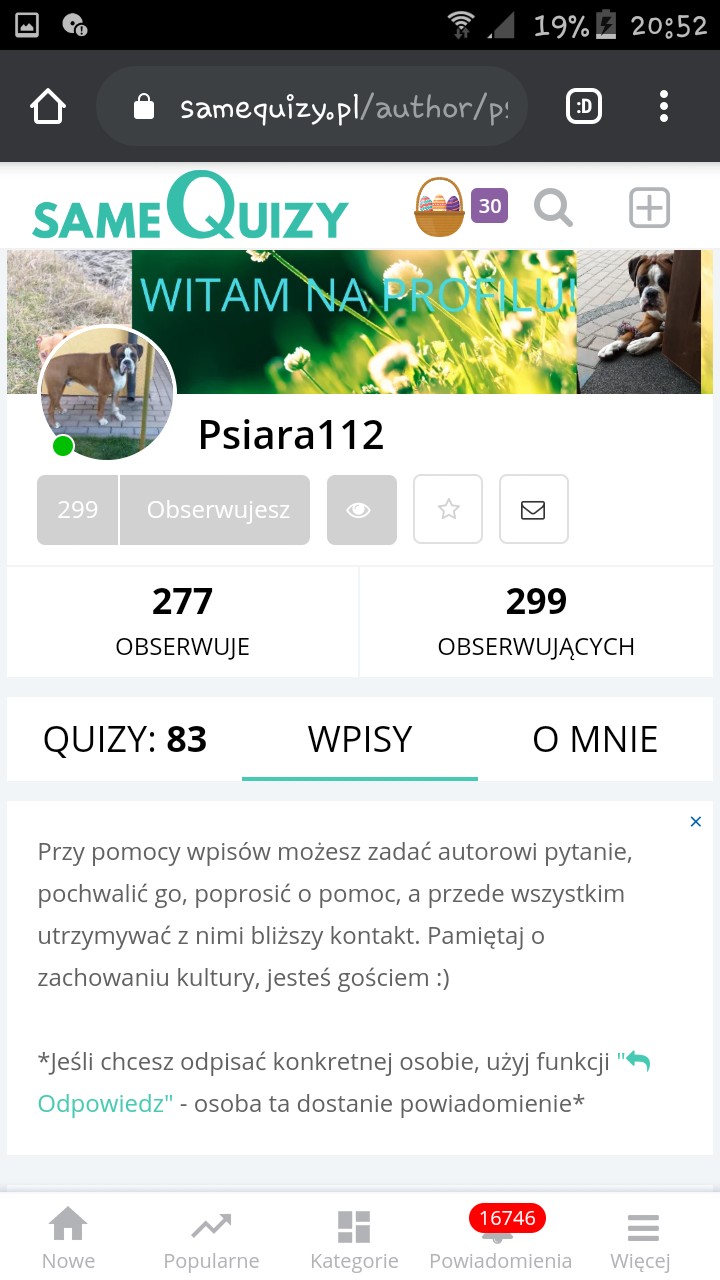Image resolution: width=720 pixels, height=1280 pixels.
Task: Tap the SameQuizy logo
Action: [x=190, y=208]
